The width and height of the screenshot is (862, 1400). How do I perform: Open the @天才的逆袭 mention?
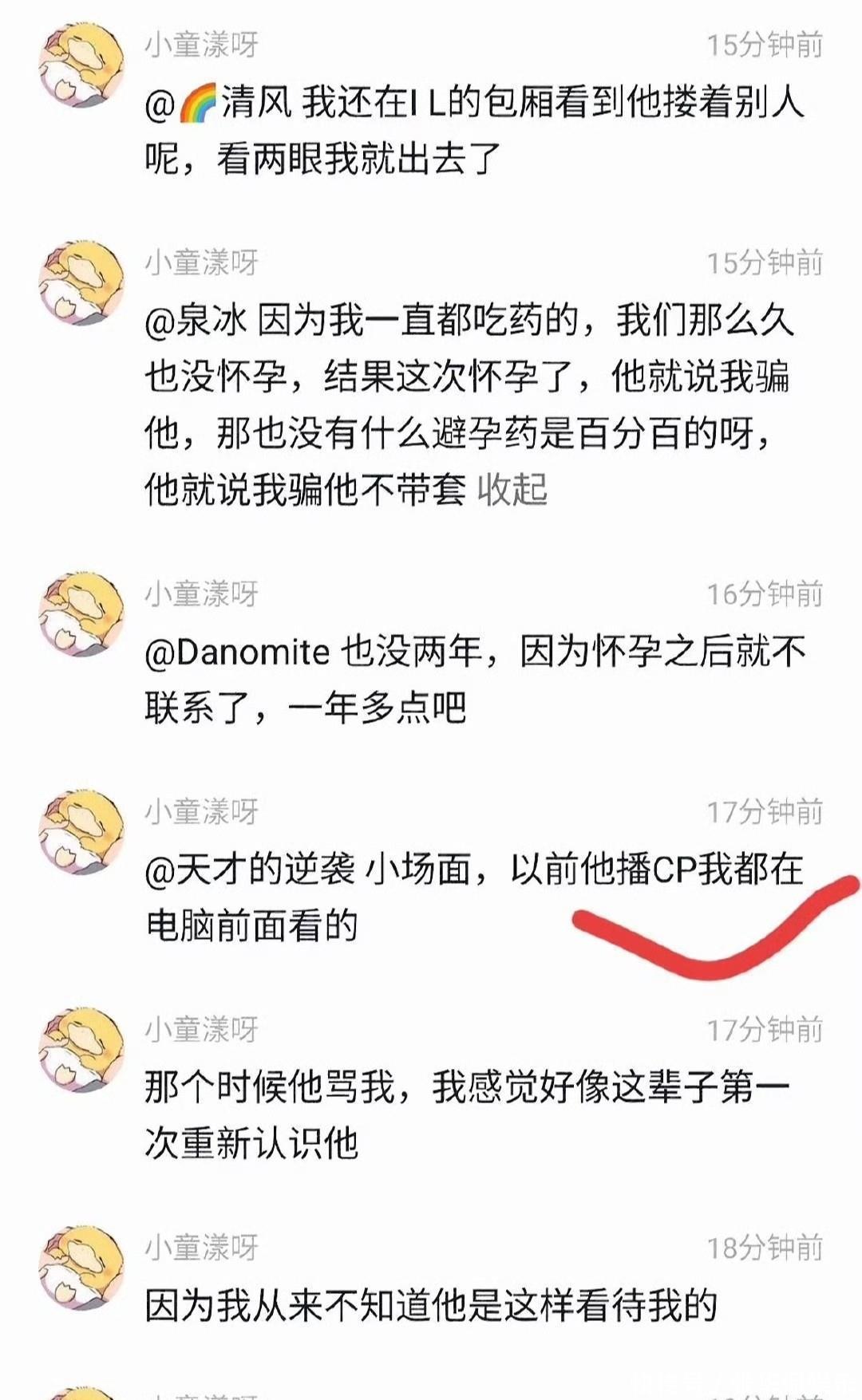(x=250, y=869)
